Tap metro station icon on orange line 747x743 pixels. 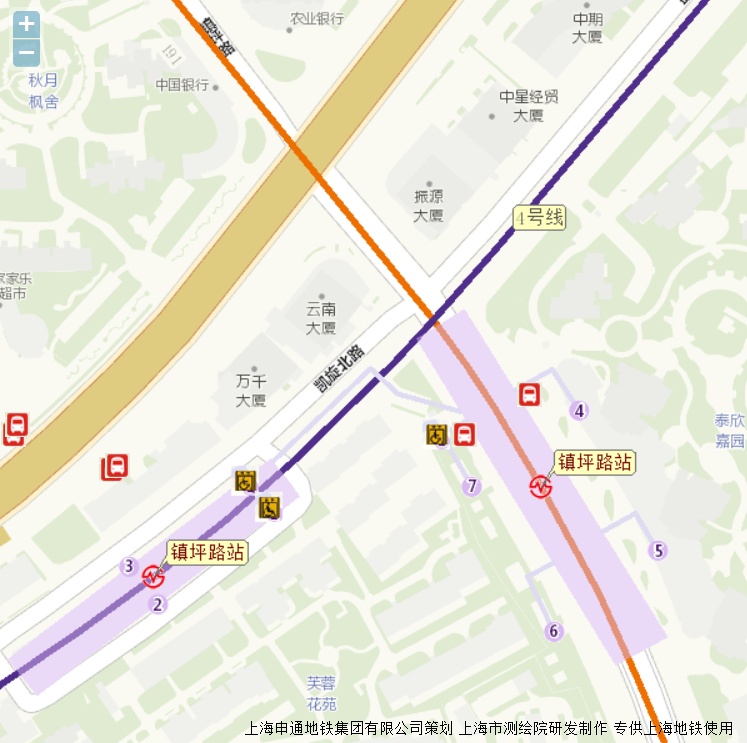pos(541,487)
